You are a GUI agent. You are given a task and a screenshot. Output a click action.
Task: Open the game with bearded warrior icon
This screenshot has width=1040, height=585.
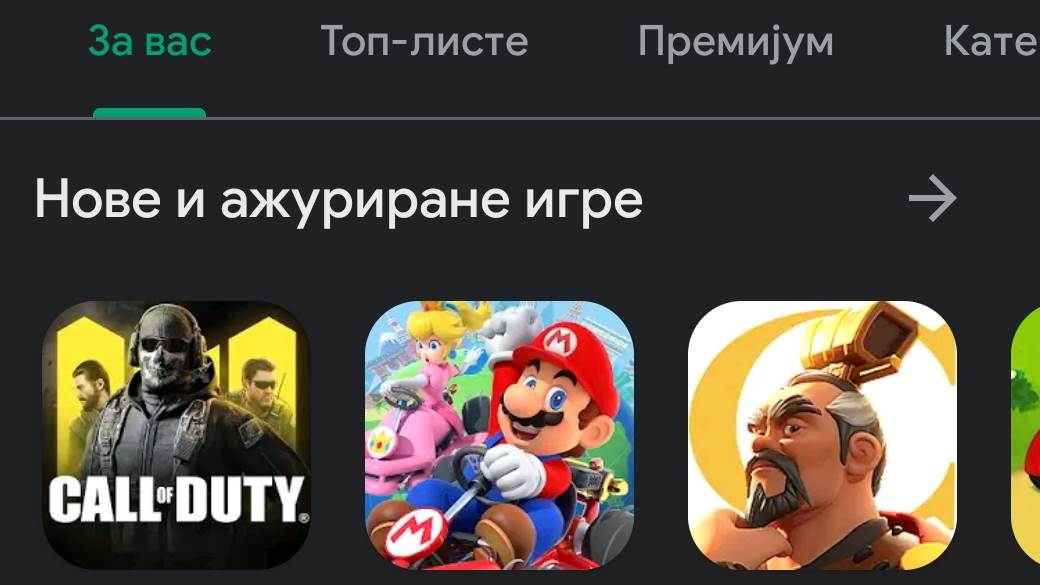click(x=822, y=436)
